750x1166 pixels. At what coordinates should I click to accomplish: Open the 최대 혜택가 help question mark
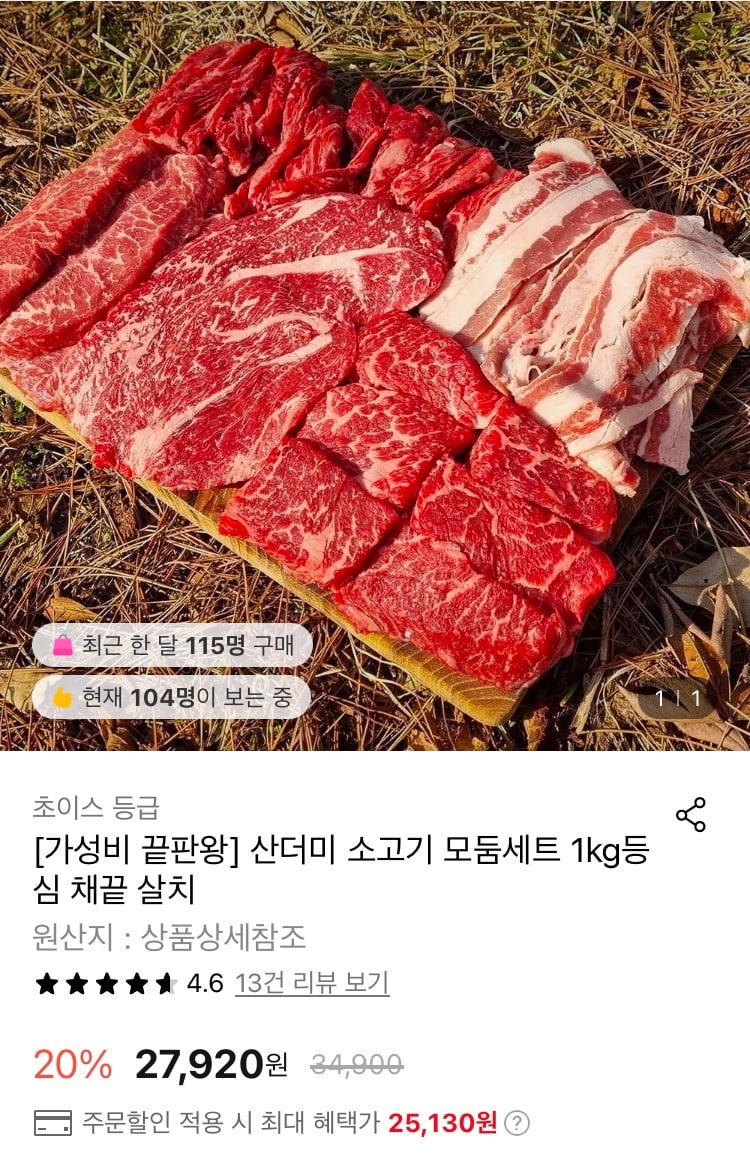(x=517, y=1123)
